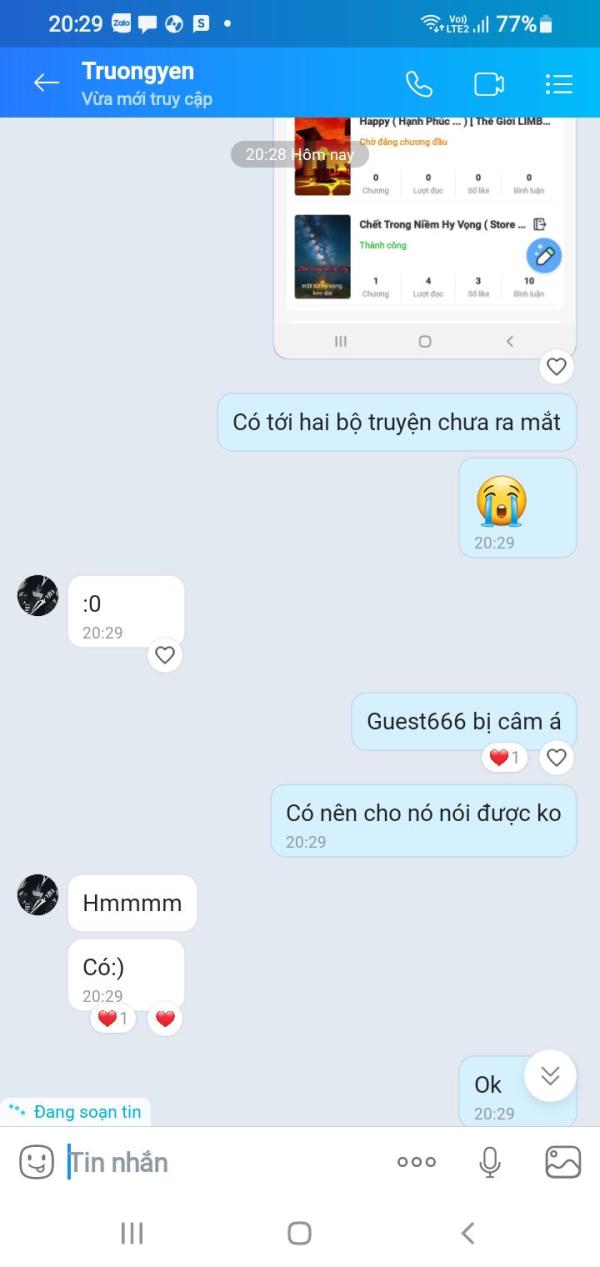Record a voice message
This screenshot has height=1267, width=600.
[x=489, y=1162]
